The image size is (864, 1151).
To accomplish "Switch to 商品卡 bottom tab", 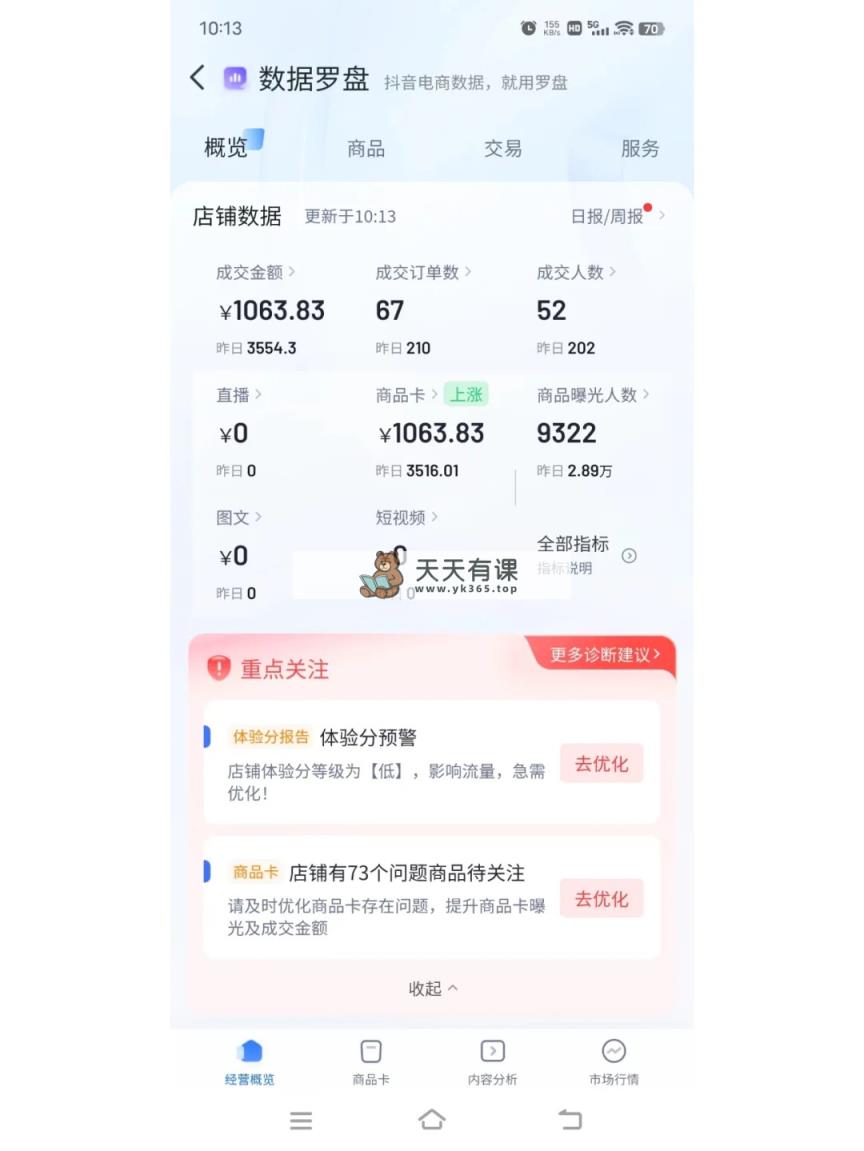I will click(371, 1062).
